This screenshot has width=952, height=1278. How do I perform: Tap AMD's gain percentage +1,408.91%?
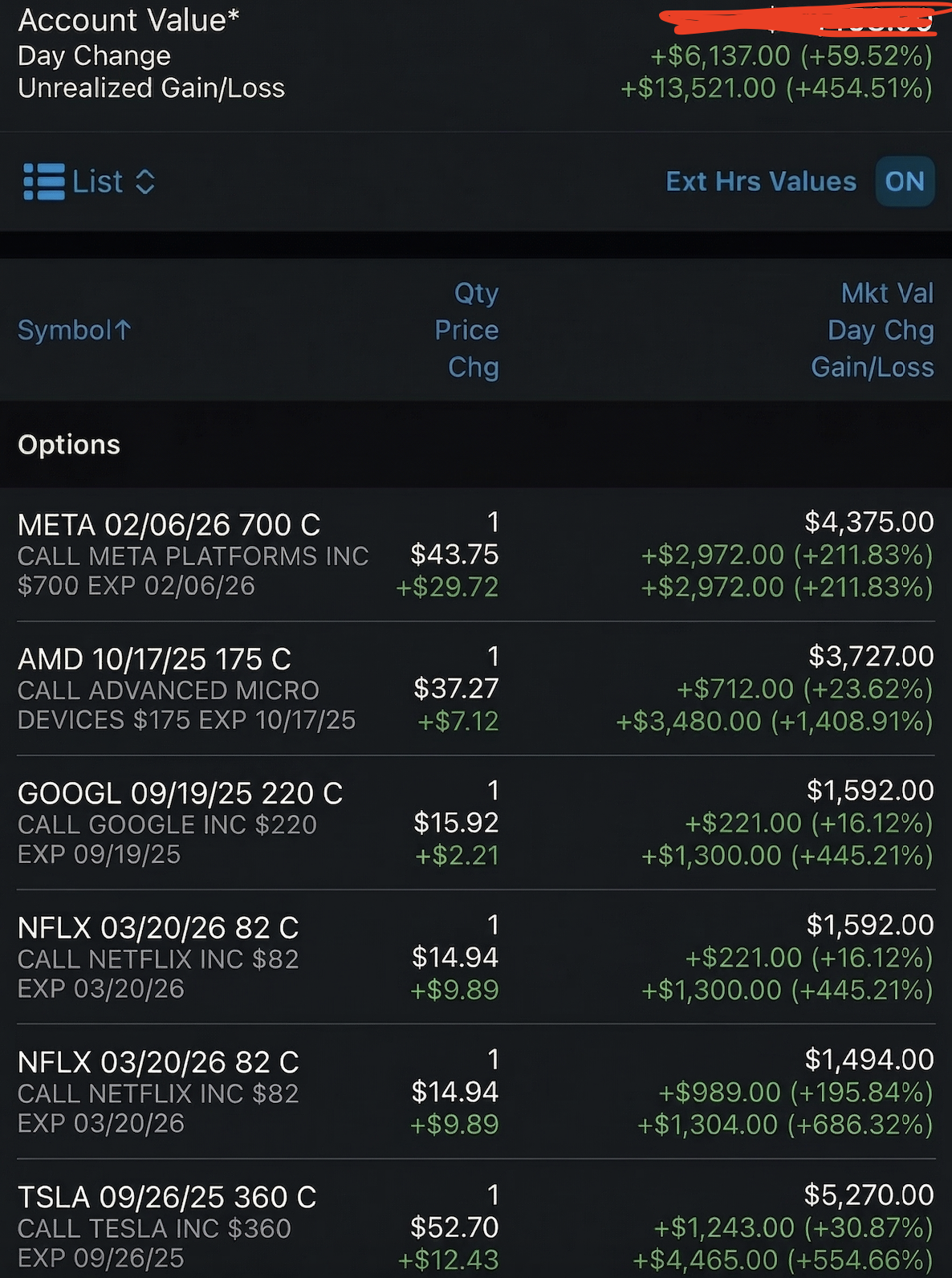click(x=853, y=721)
